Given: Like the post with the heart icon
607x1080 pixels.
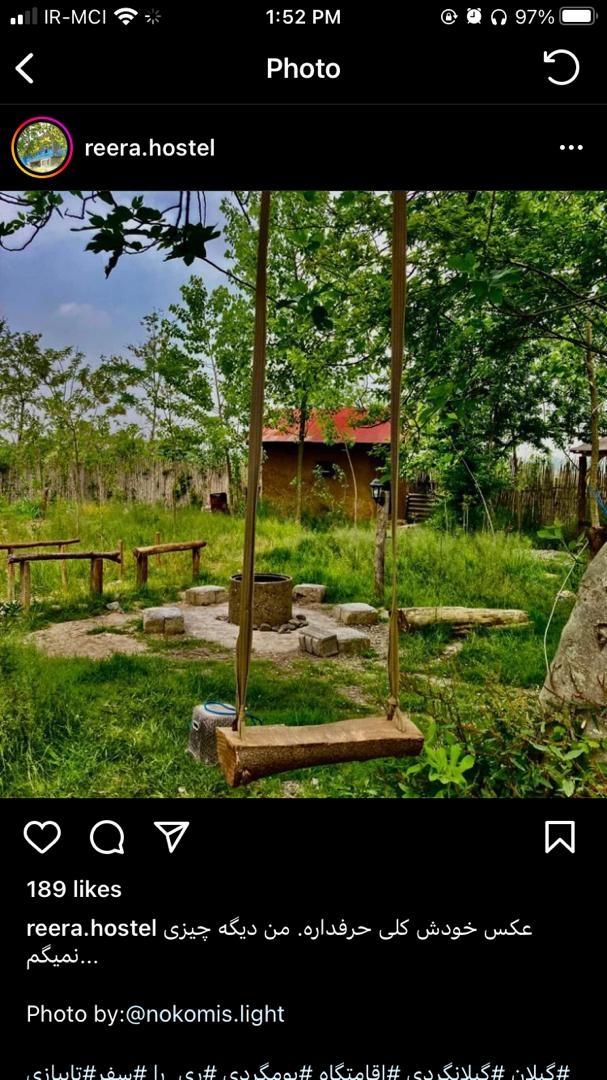Looking at the screenshot, I should 42,837.
